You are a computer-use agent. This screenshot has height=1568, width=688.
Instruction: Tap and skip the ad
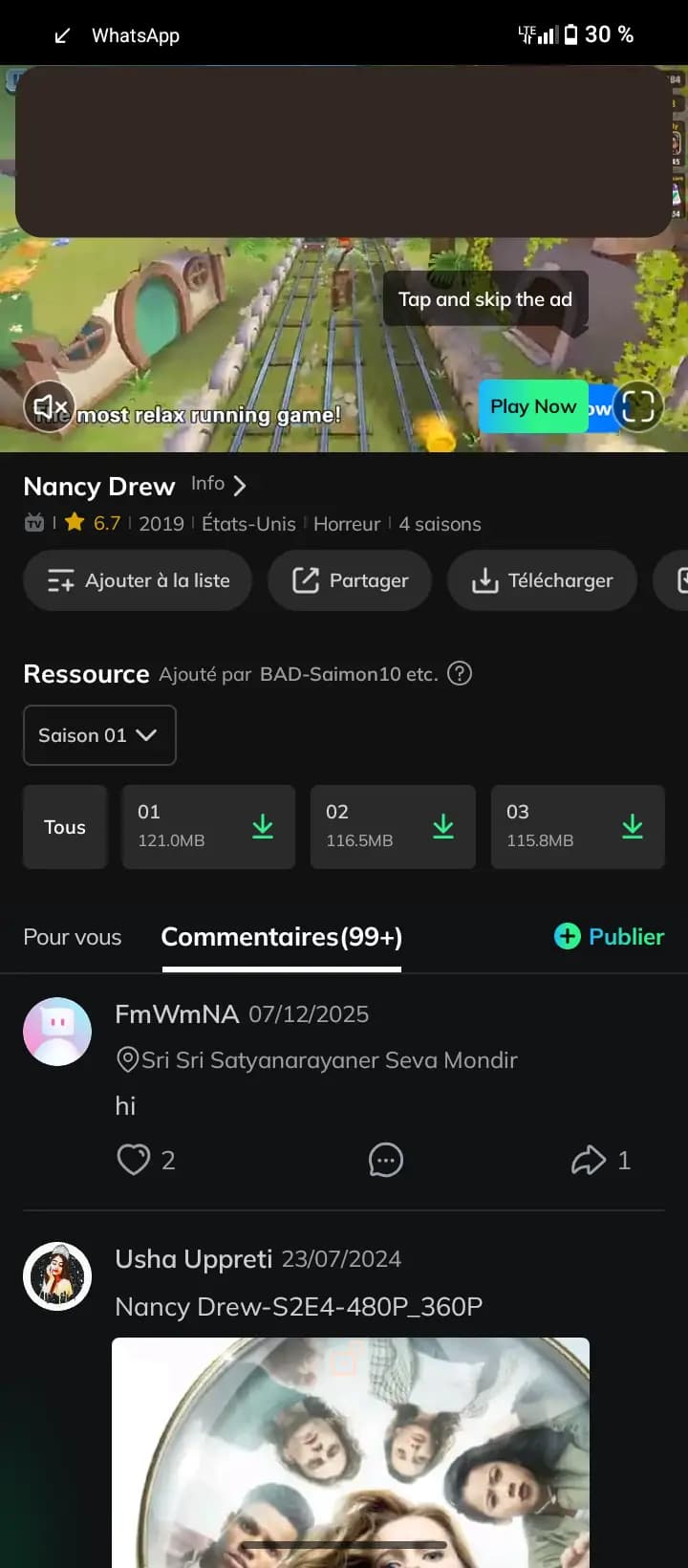(x=484, y=299)
